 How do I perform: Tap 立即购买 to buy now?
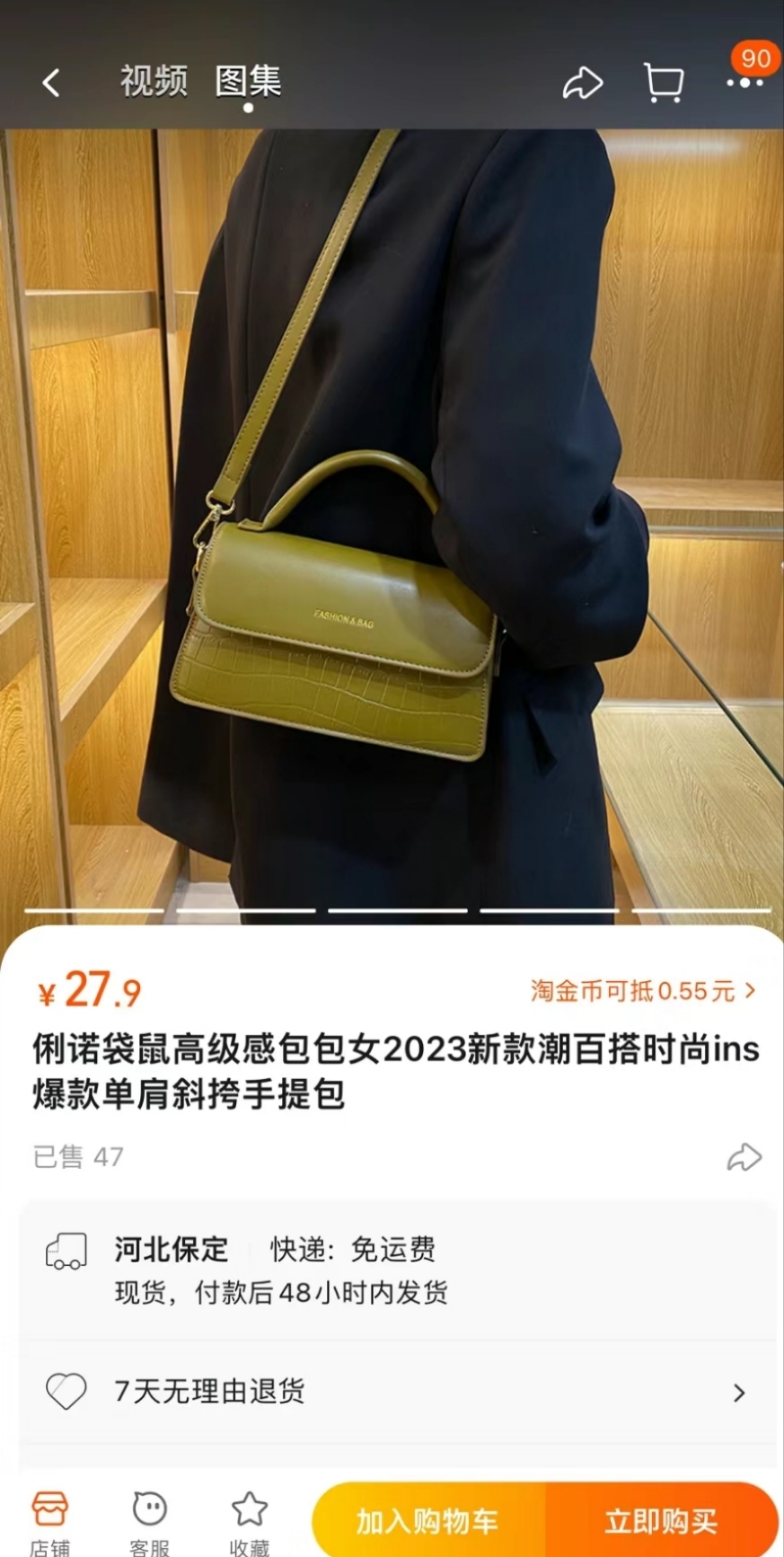tap(661, 1521)
